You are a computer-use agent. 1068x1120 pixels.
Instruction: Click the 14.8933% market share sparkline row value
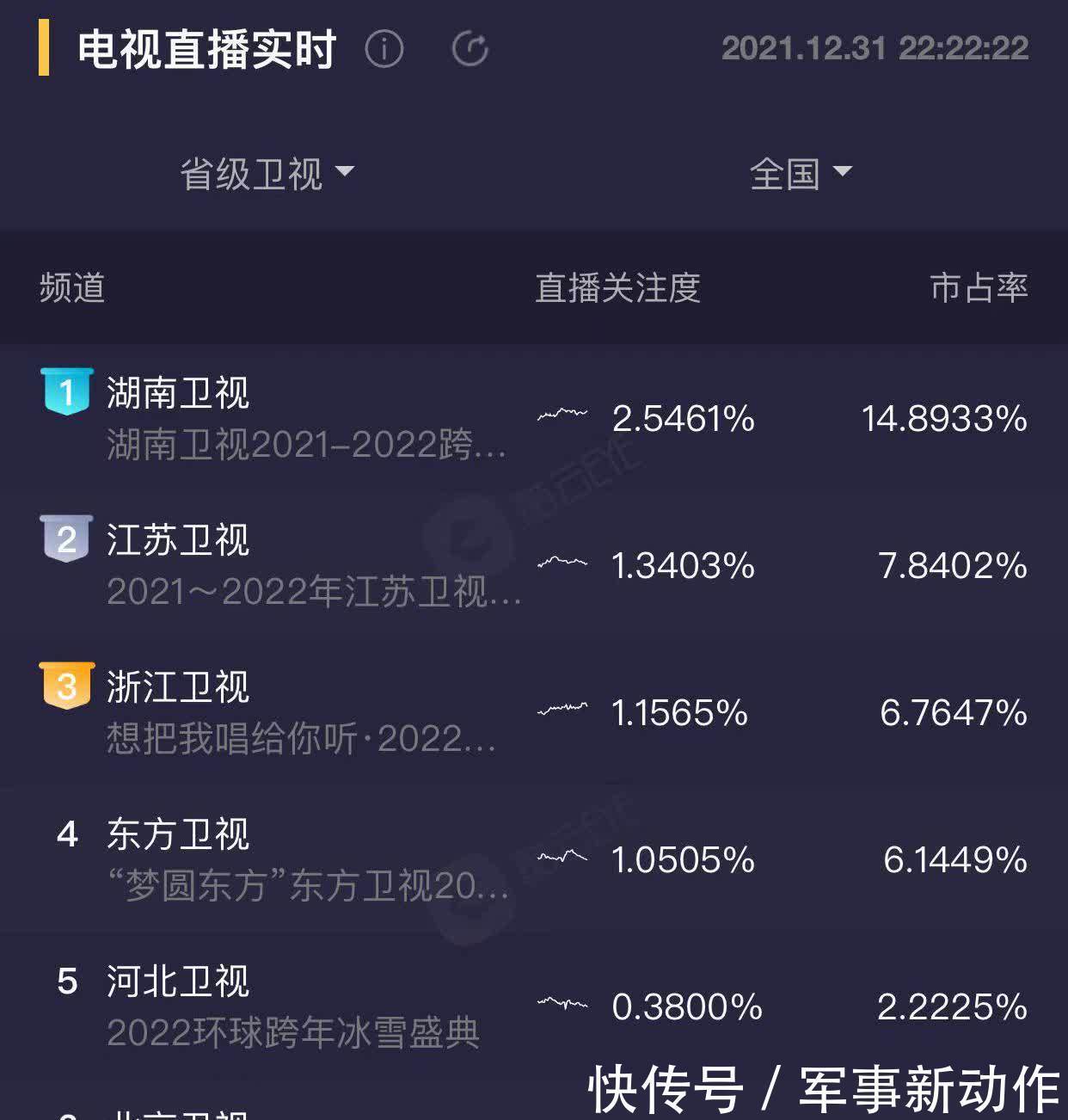(944, 421)
